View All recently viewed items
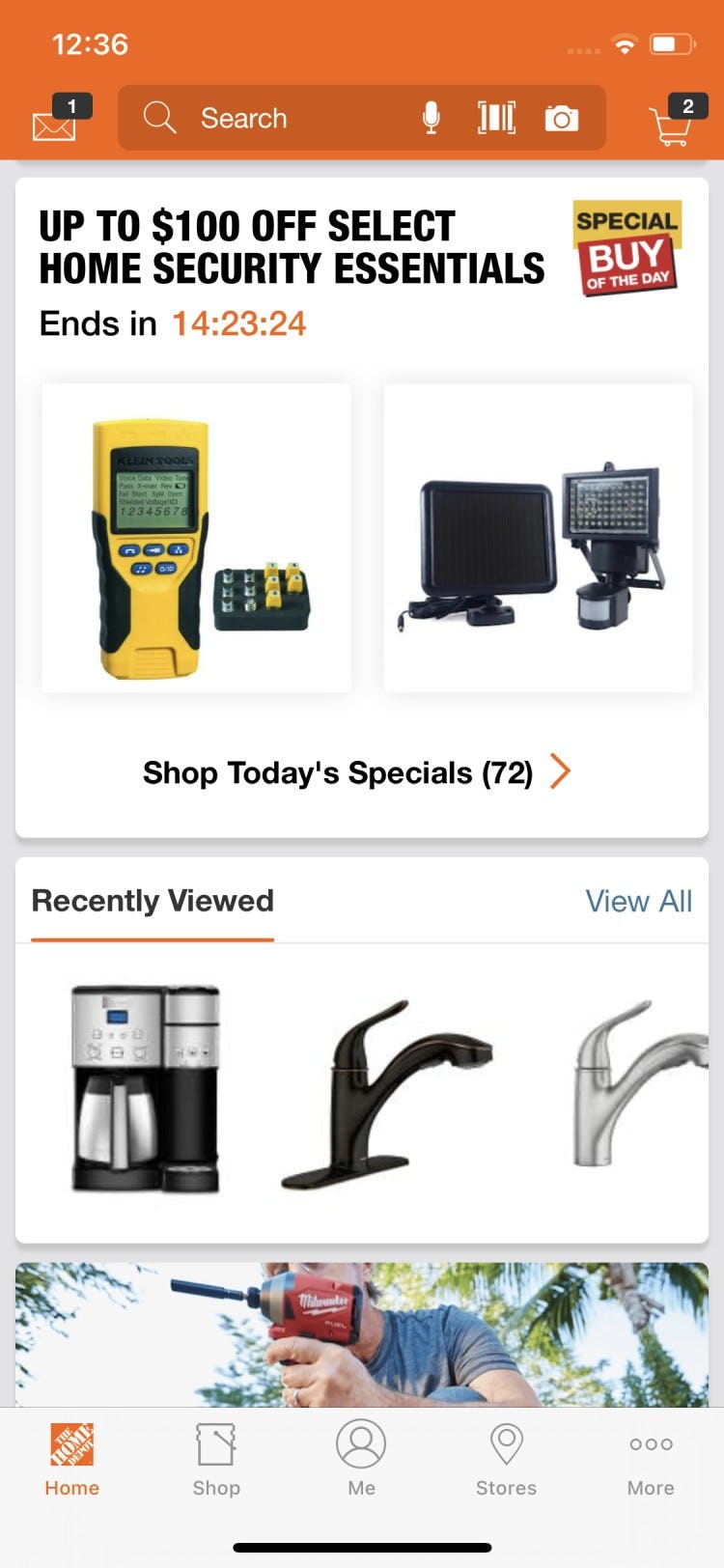This screenshot has height=1568, width=724. click(638, 901)
